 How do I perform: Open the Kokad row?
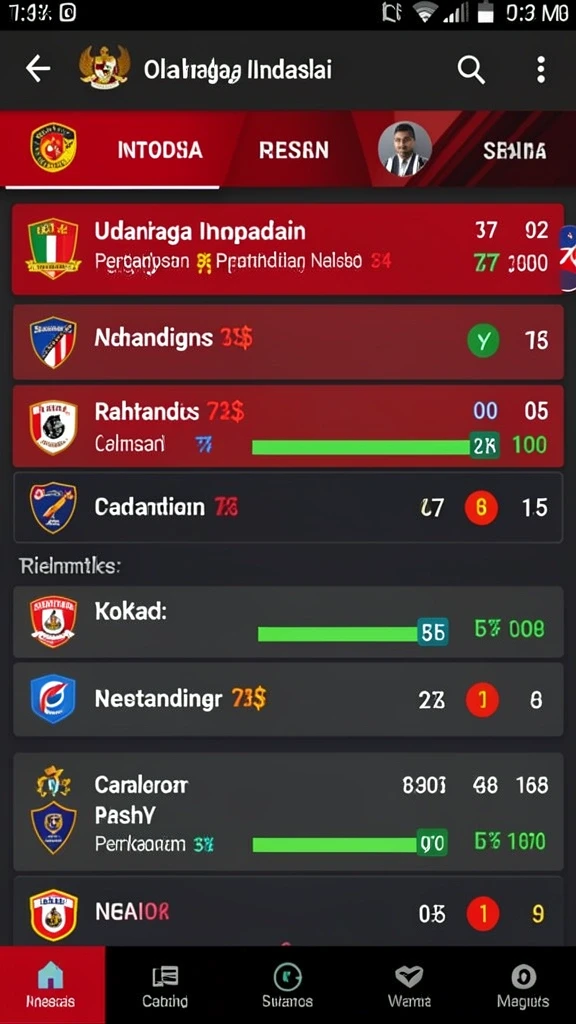click(x=288, y=622)
